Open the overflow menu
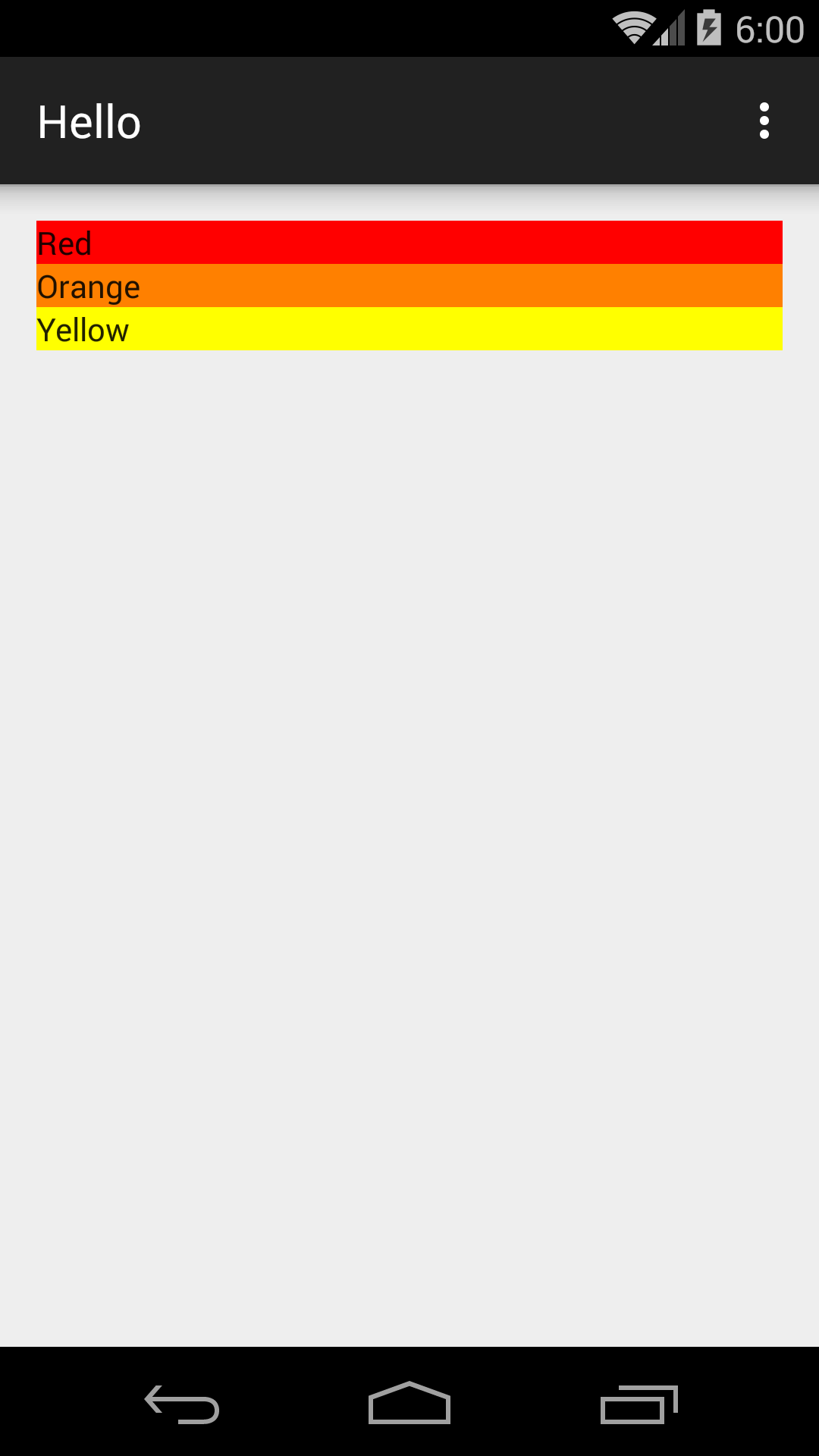The height and width of the screenshot is (1456, 819). point(764,121)
